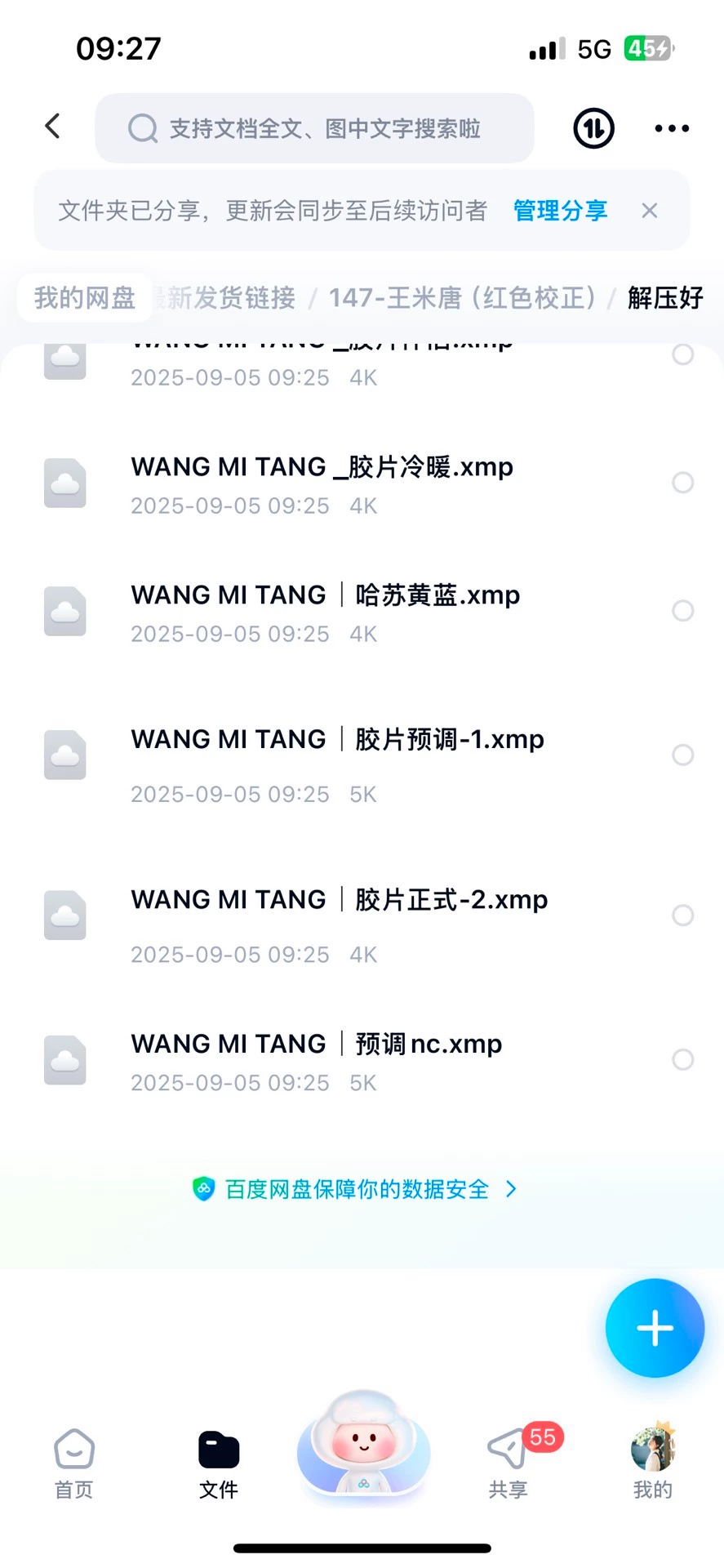Open the three-dot overflow menu
The image size is (724, 1568).
[672, 128]
